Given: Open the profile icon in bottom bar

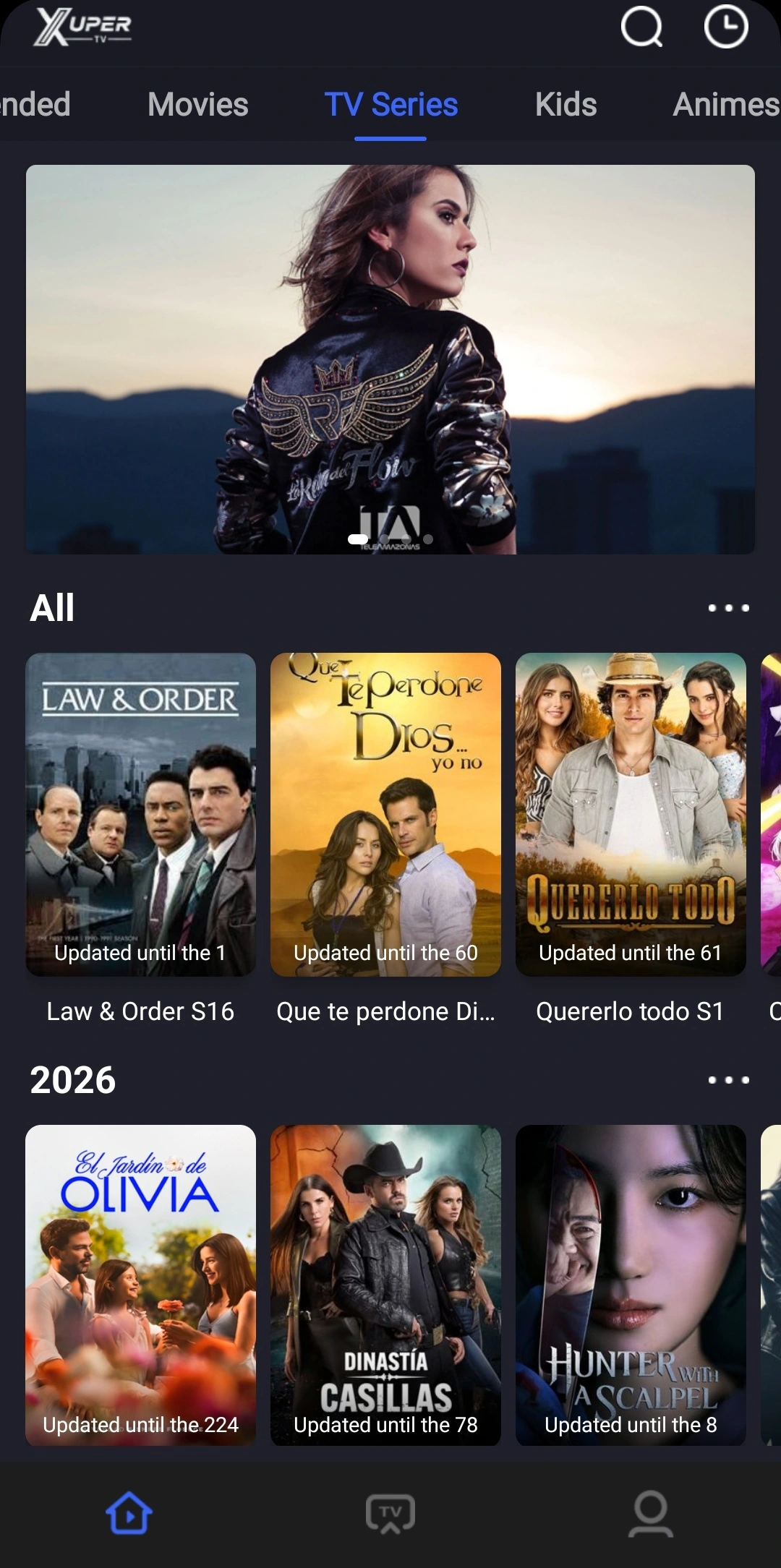Looking at the screenshot, I should (x=650, y=1515).
